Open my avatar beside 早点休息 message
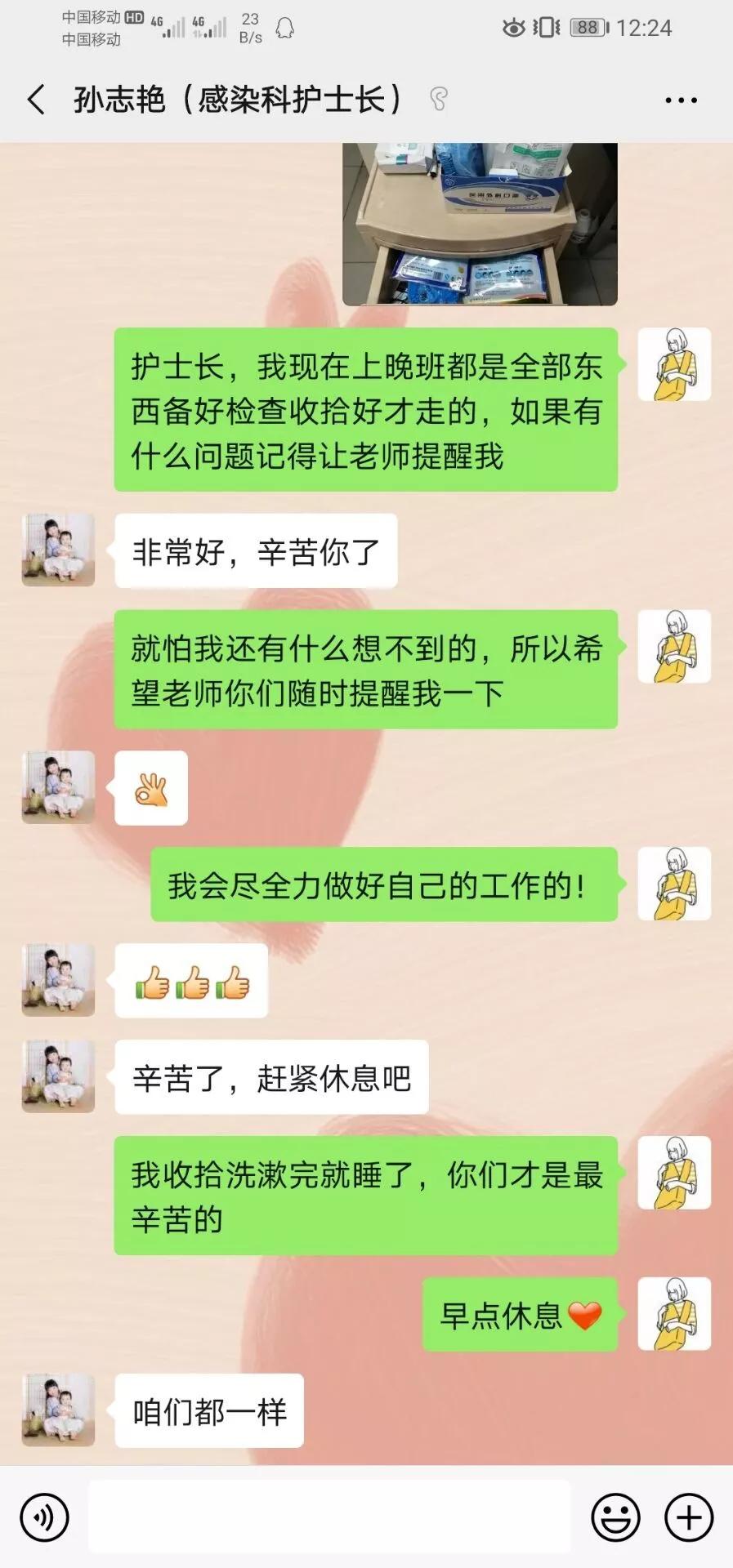Viewport: 733px width, 1568px height. tap(673, 1313)
